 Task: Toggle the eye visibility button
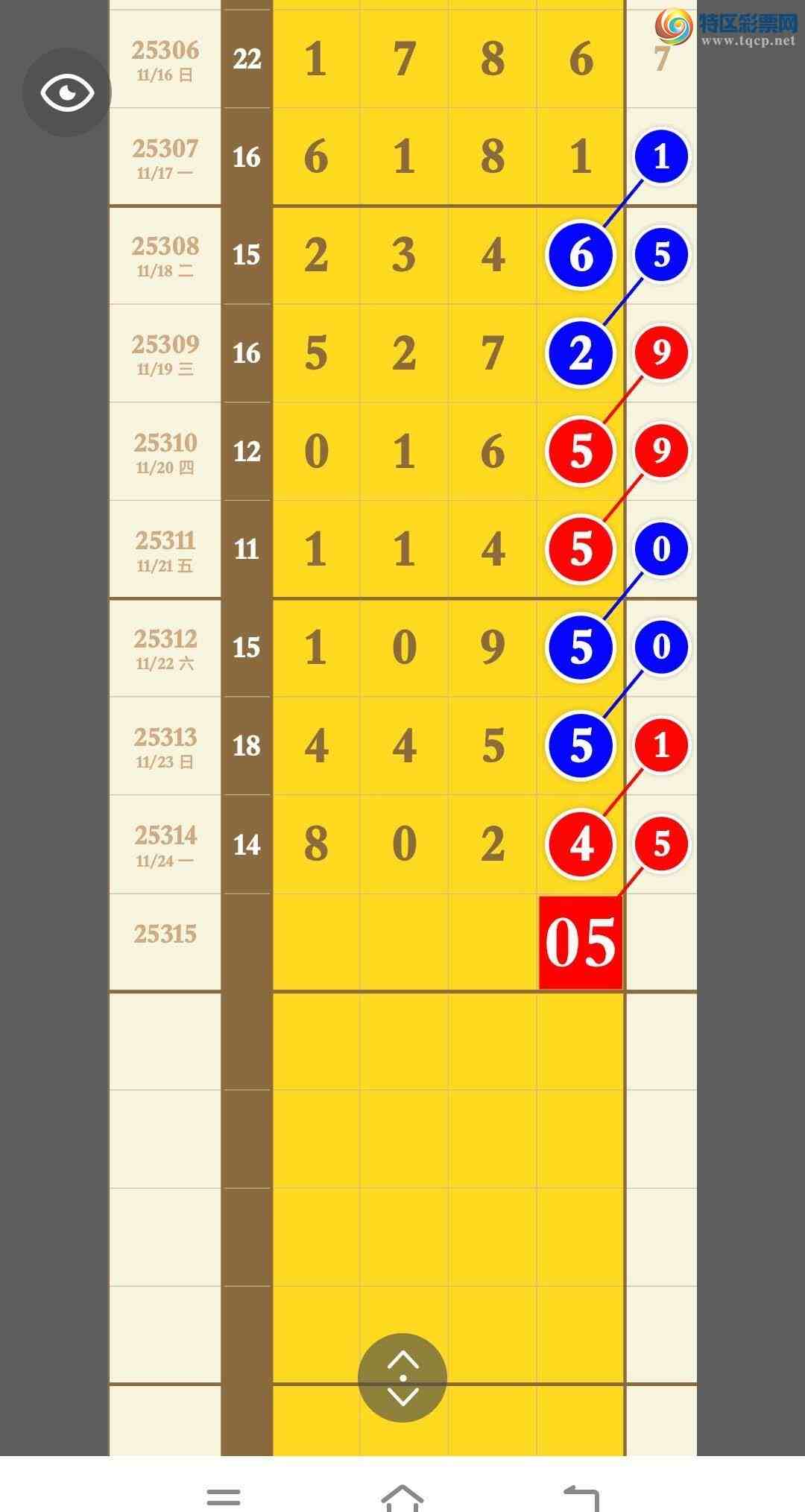pos(67,92)
